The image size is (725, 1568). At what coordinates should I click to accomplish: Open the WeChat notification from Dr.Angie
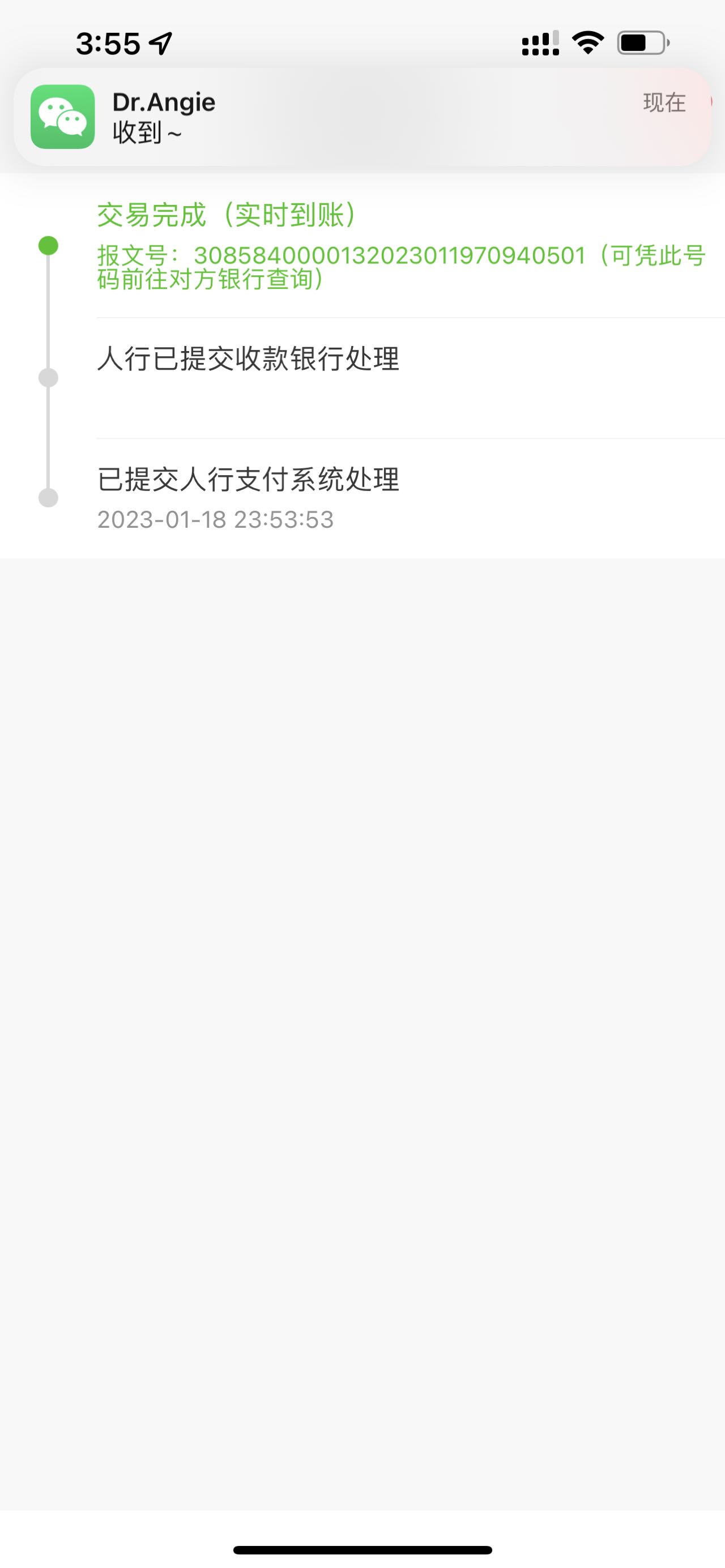361,117
